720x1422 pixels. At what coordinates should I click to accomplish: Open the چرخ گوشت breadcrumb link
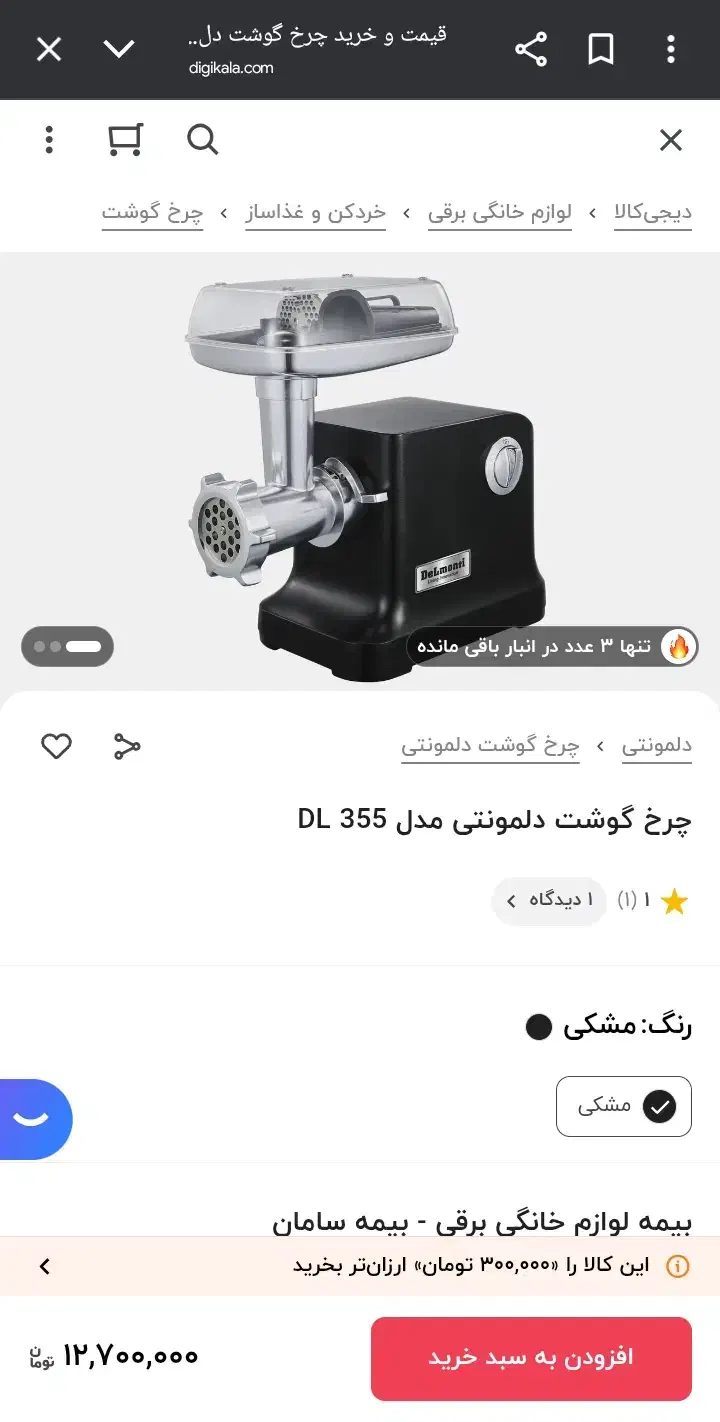(x=151, y=212)
